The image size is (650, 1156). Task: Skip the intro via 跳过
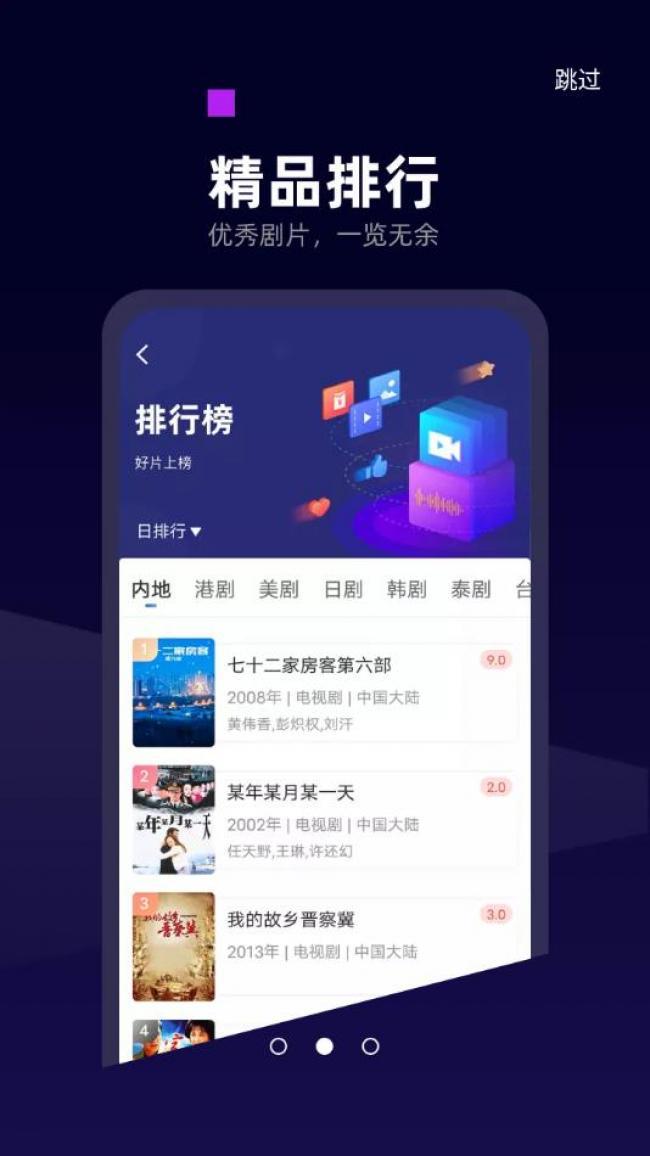(x=577, y=80)
